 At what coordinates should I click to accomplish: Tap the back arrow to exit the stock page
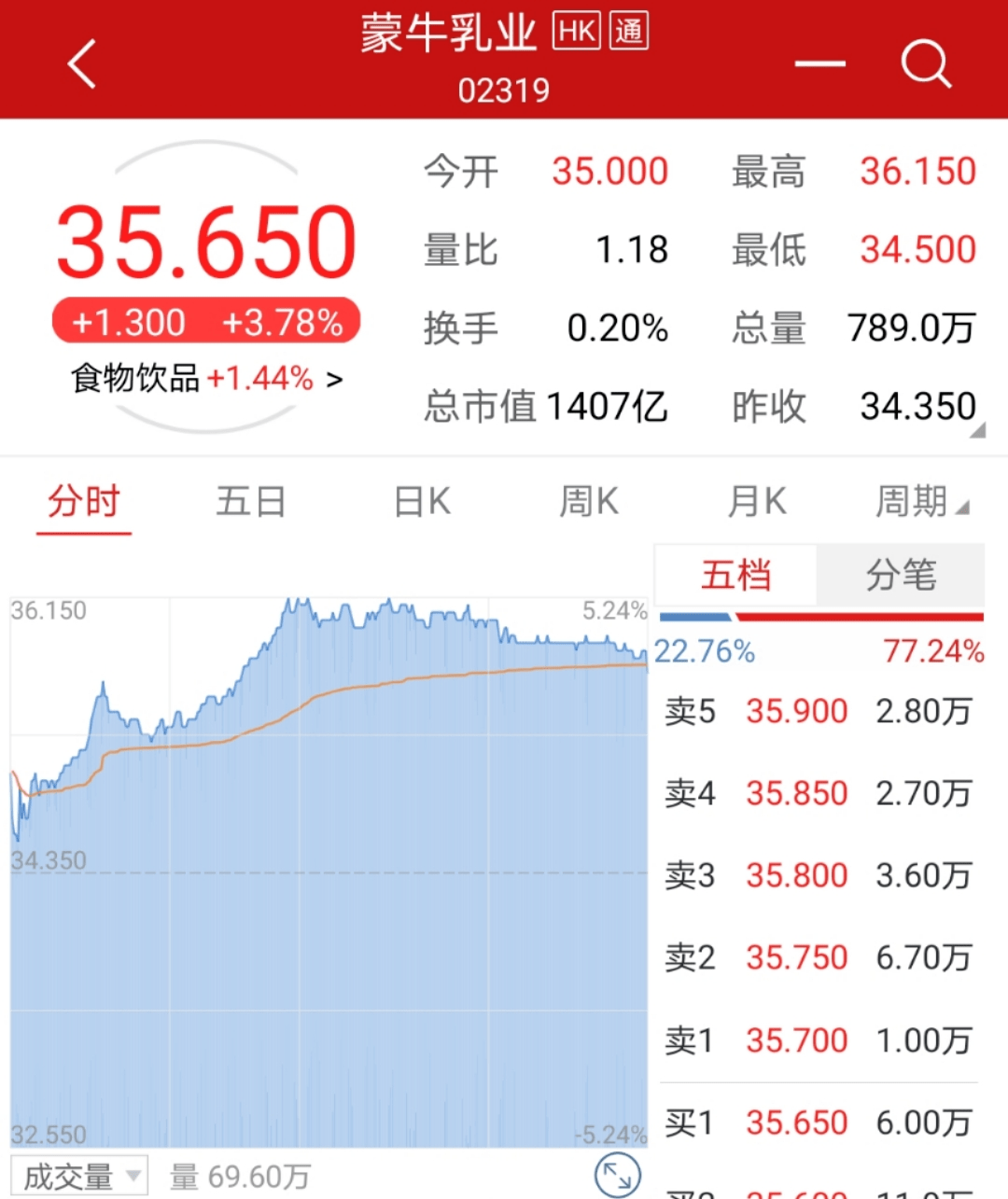[81, 65]
